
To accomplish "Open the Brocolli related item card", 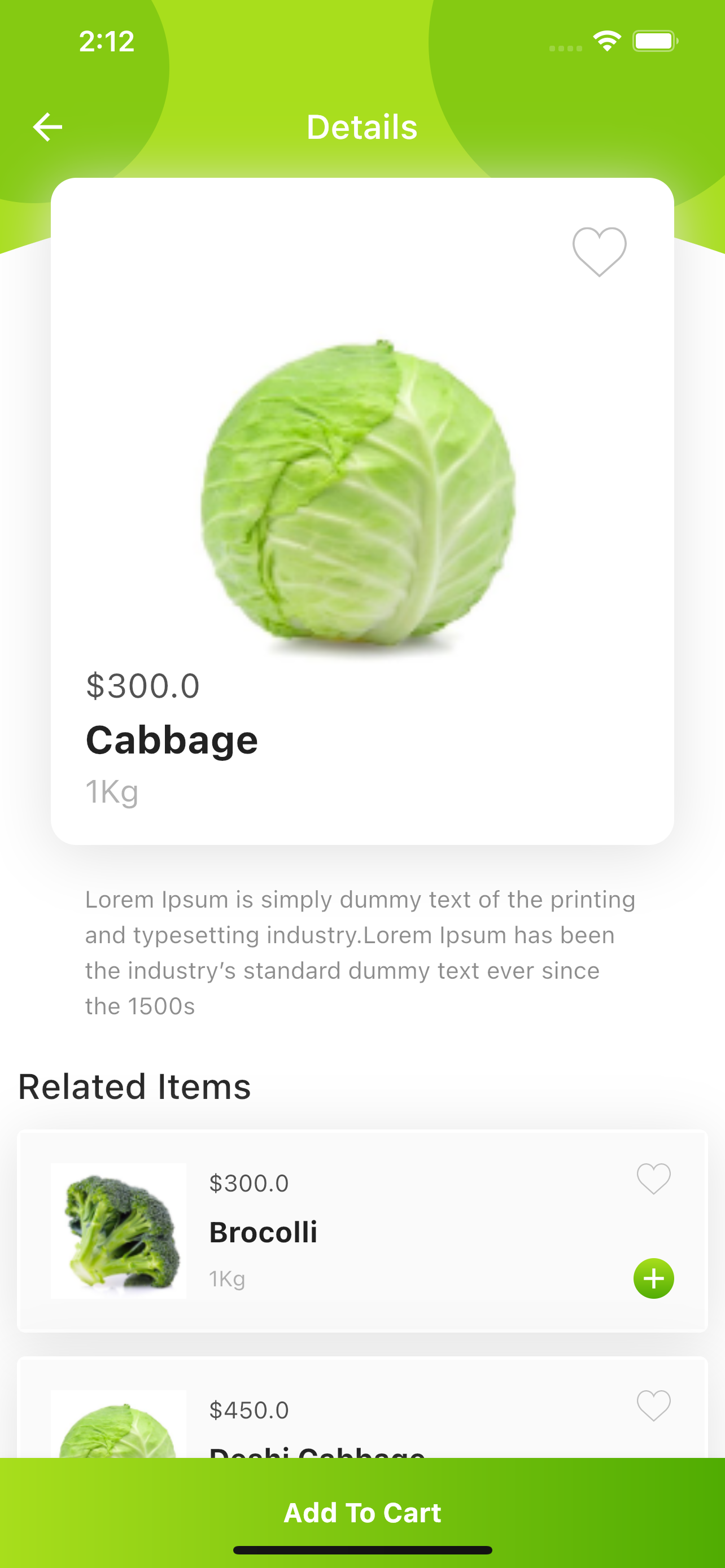I will coord(362,1231).
